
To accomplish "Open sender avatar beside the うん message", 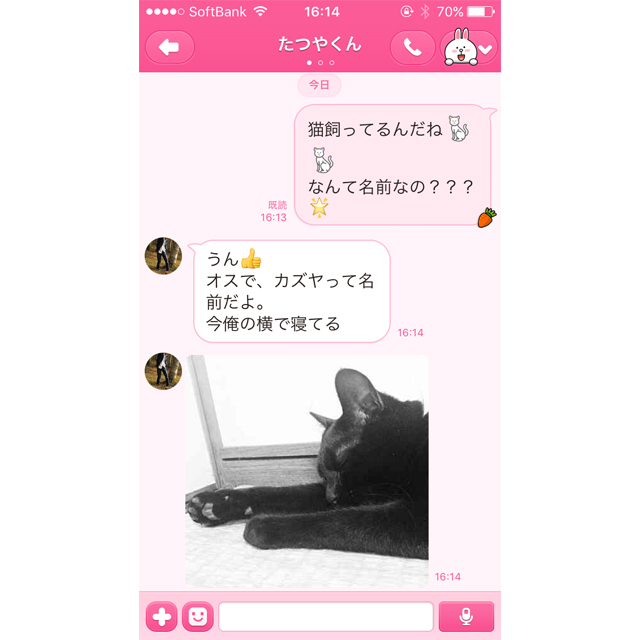I will pyautogui.click(x=163, y=256).
